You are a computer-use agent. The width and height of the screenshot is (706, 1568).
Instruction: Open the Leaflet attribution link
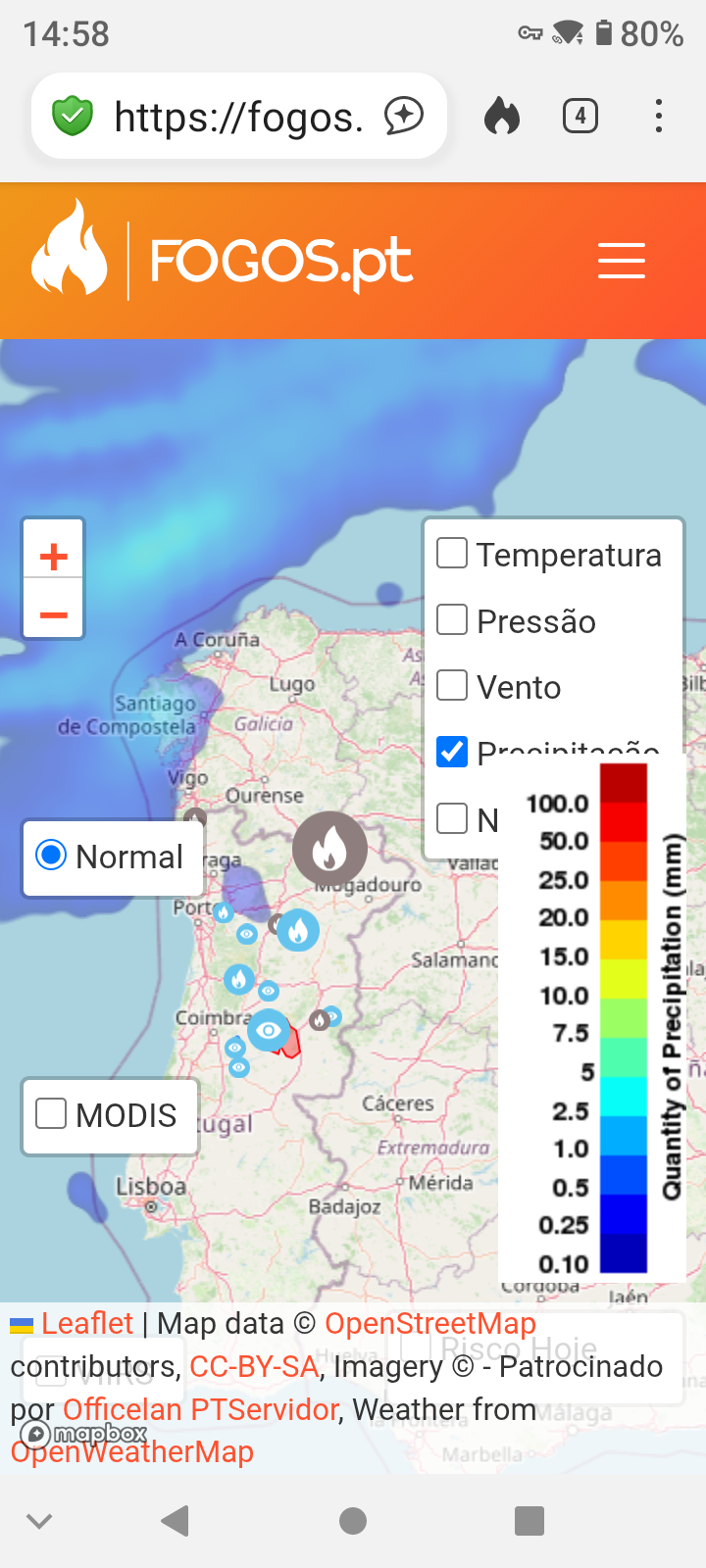click(x=86, y=1324)
